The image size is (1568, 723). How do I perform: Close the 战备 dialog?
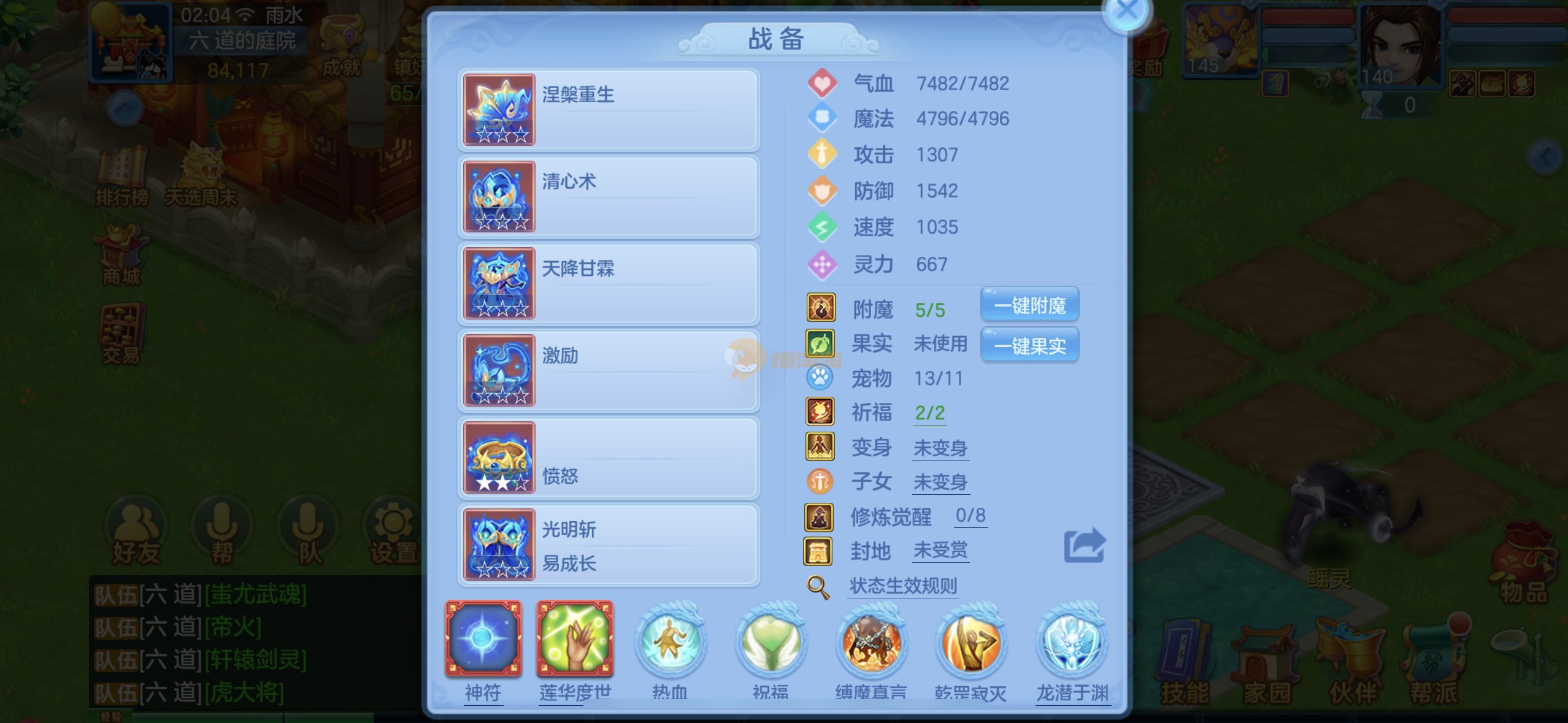1126,11
